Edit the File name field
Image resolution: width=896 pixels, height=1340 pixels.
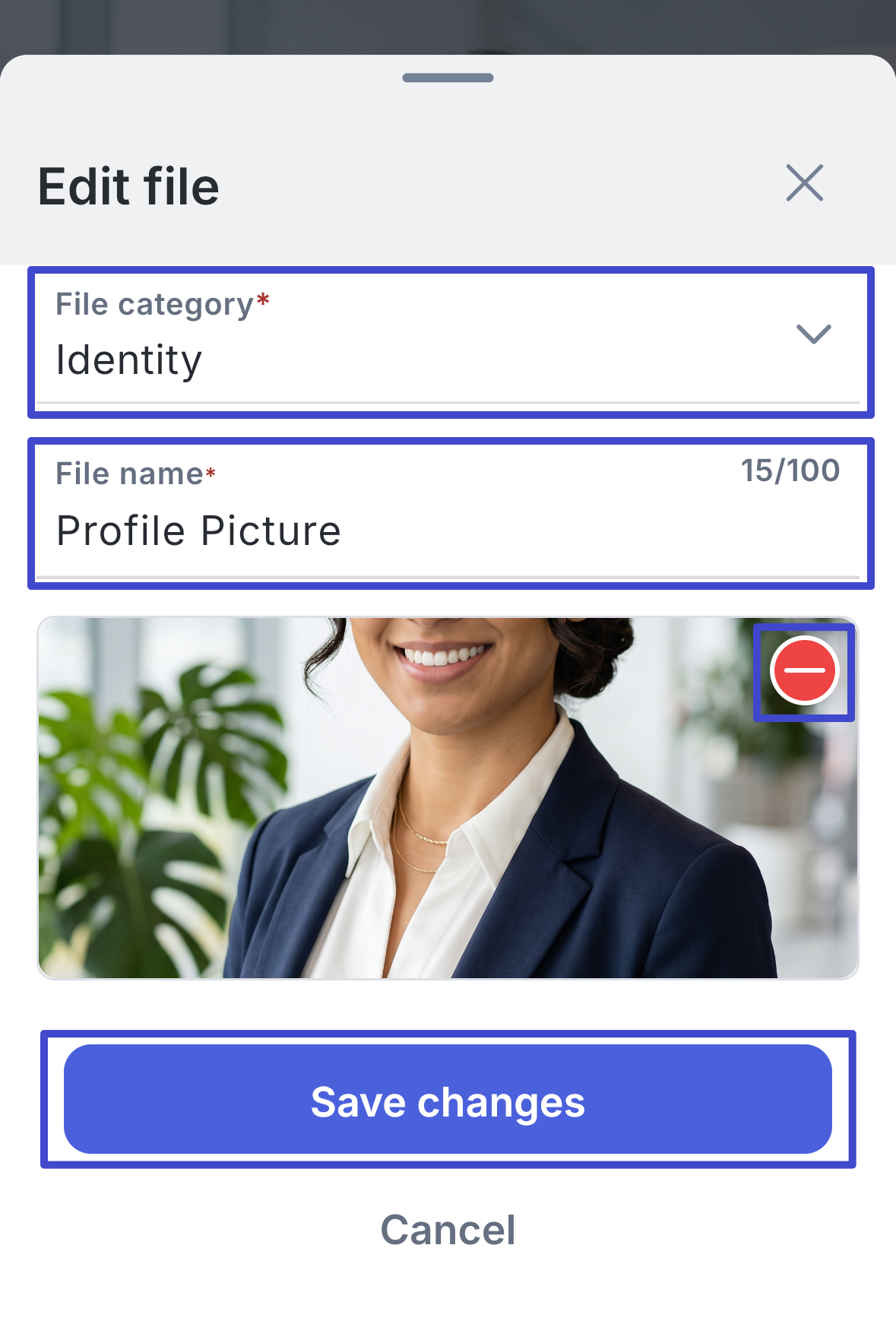[x=451, y=513]
